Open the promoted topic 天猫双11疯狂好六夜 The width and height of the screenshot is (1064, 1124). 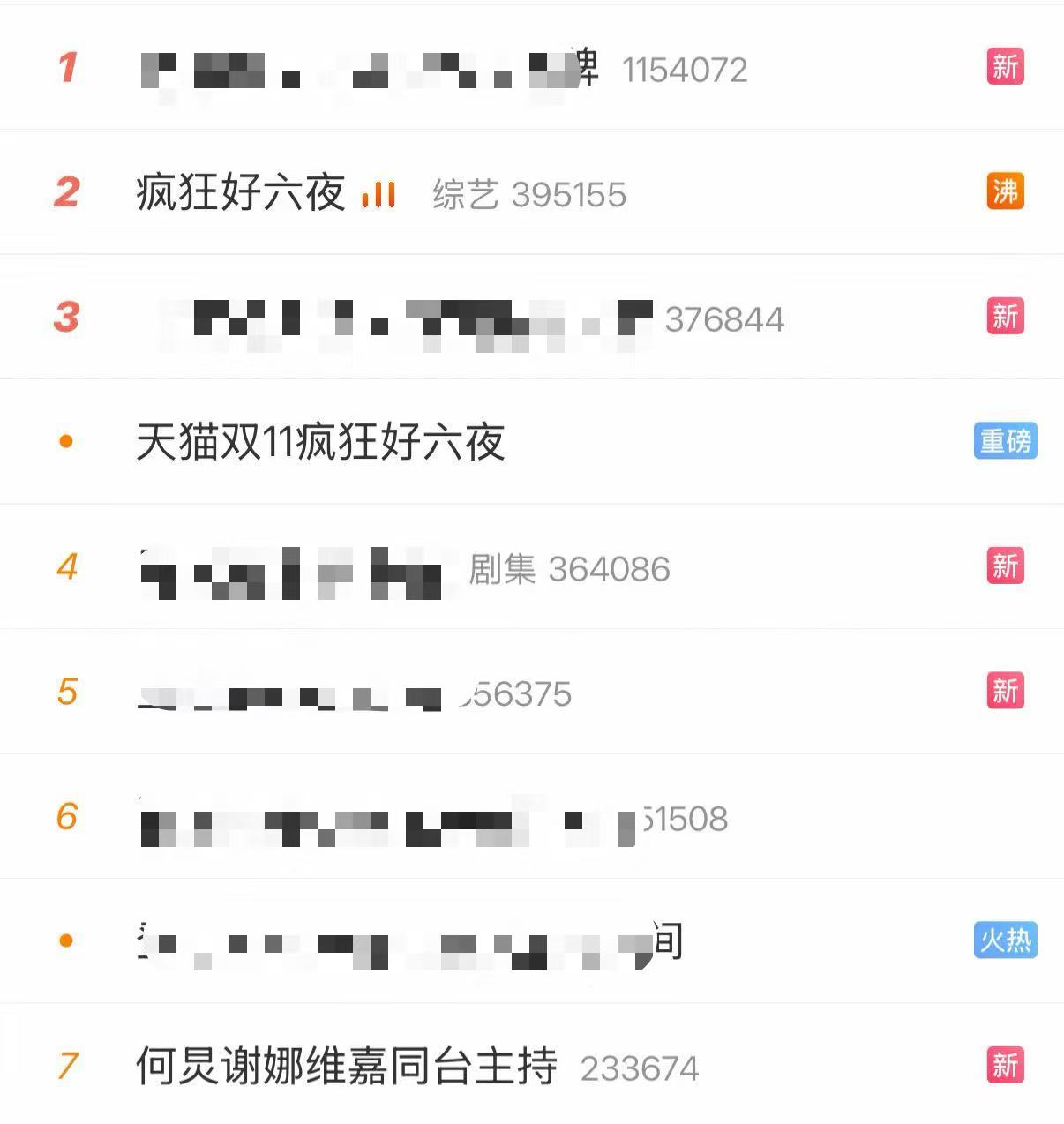click(x=320, y=442)
